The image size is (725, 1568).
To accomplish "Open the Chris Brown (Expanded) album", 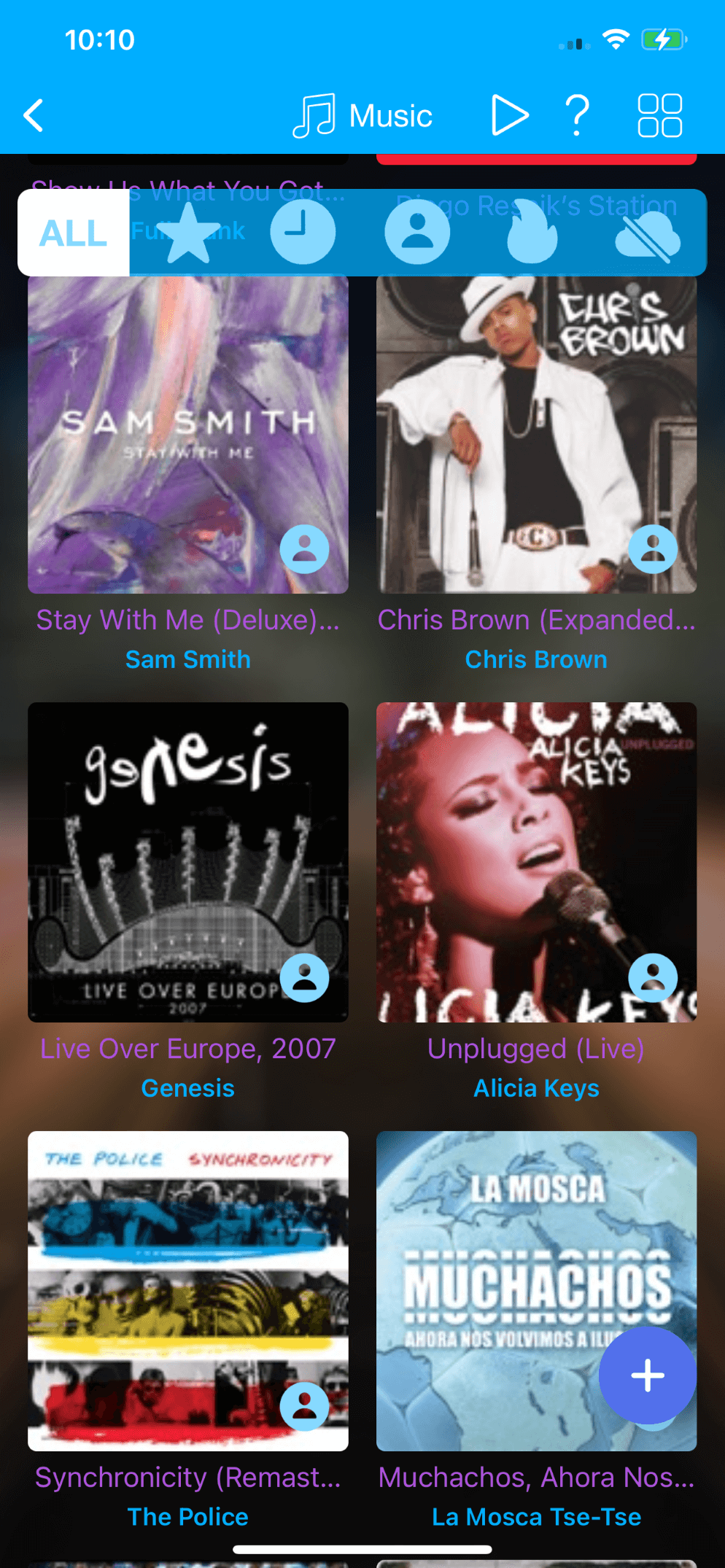I will [x=536, y=435].
